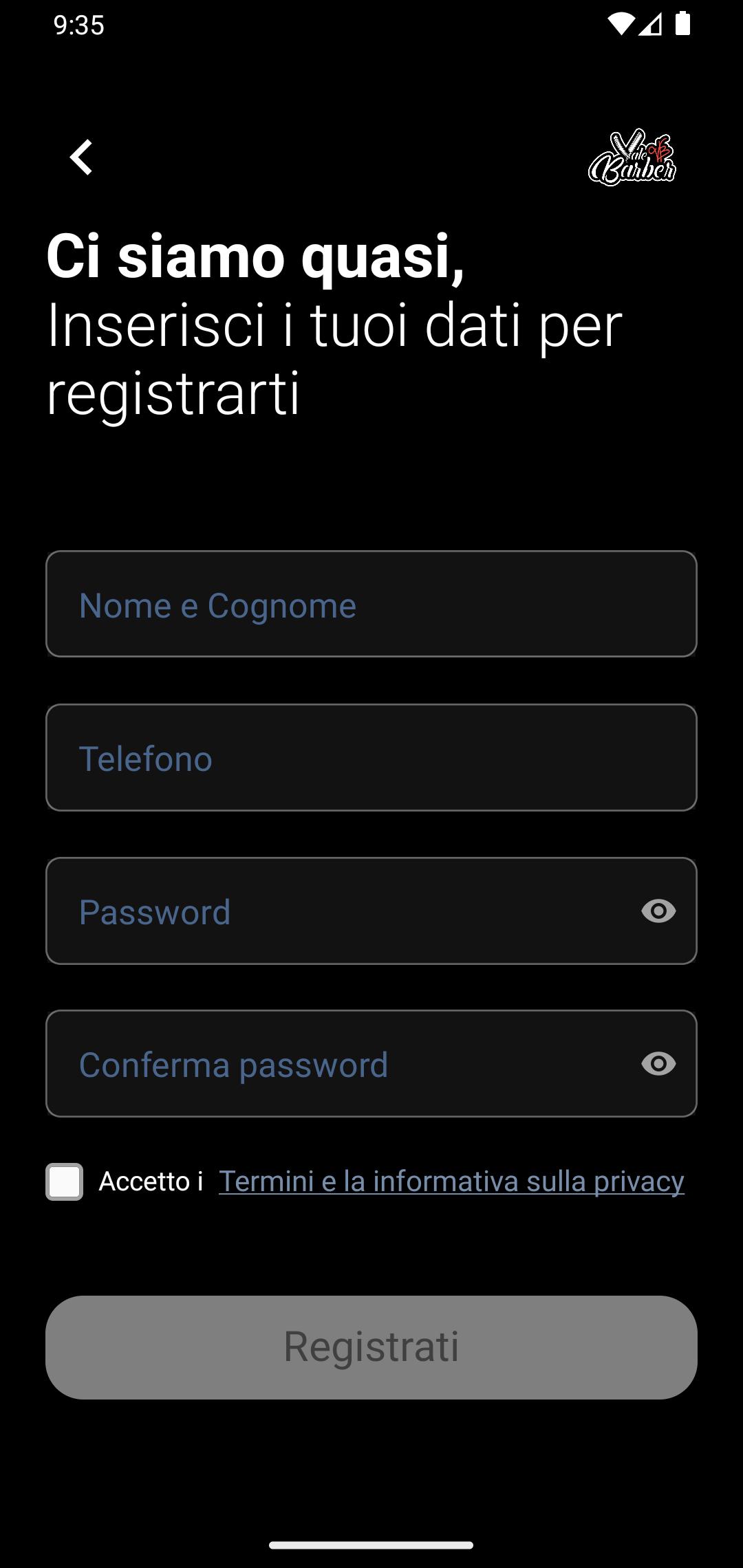Viewport: 743px width, 1568px height.
Task: Show password in the Password field
Action: [x=658, y=911]
